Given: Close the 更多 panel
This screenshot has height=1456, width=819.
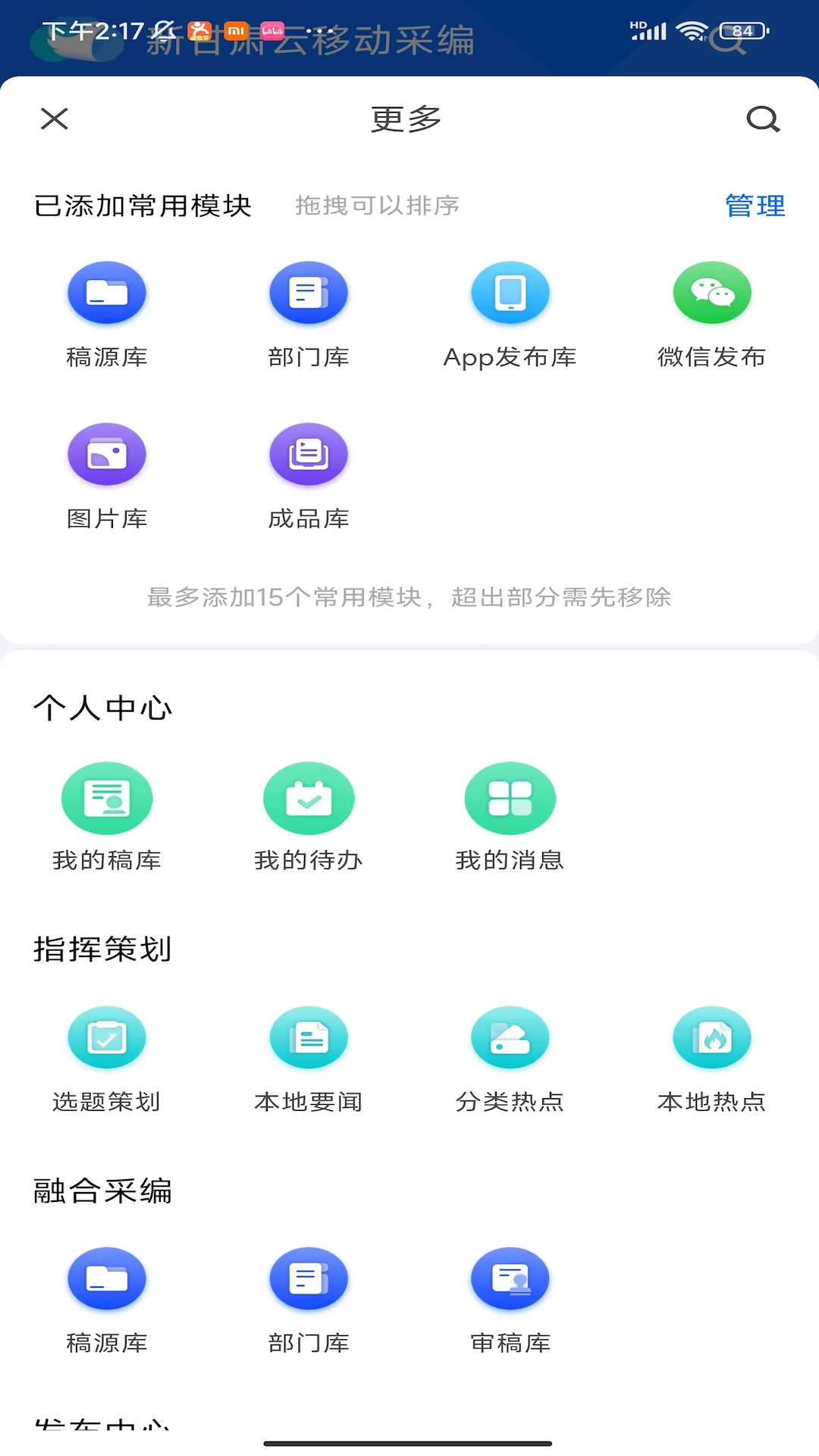Looking at the screenshot, I should tap(55, 119).
